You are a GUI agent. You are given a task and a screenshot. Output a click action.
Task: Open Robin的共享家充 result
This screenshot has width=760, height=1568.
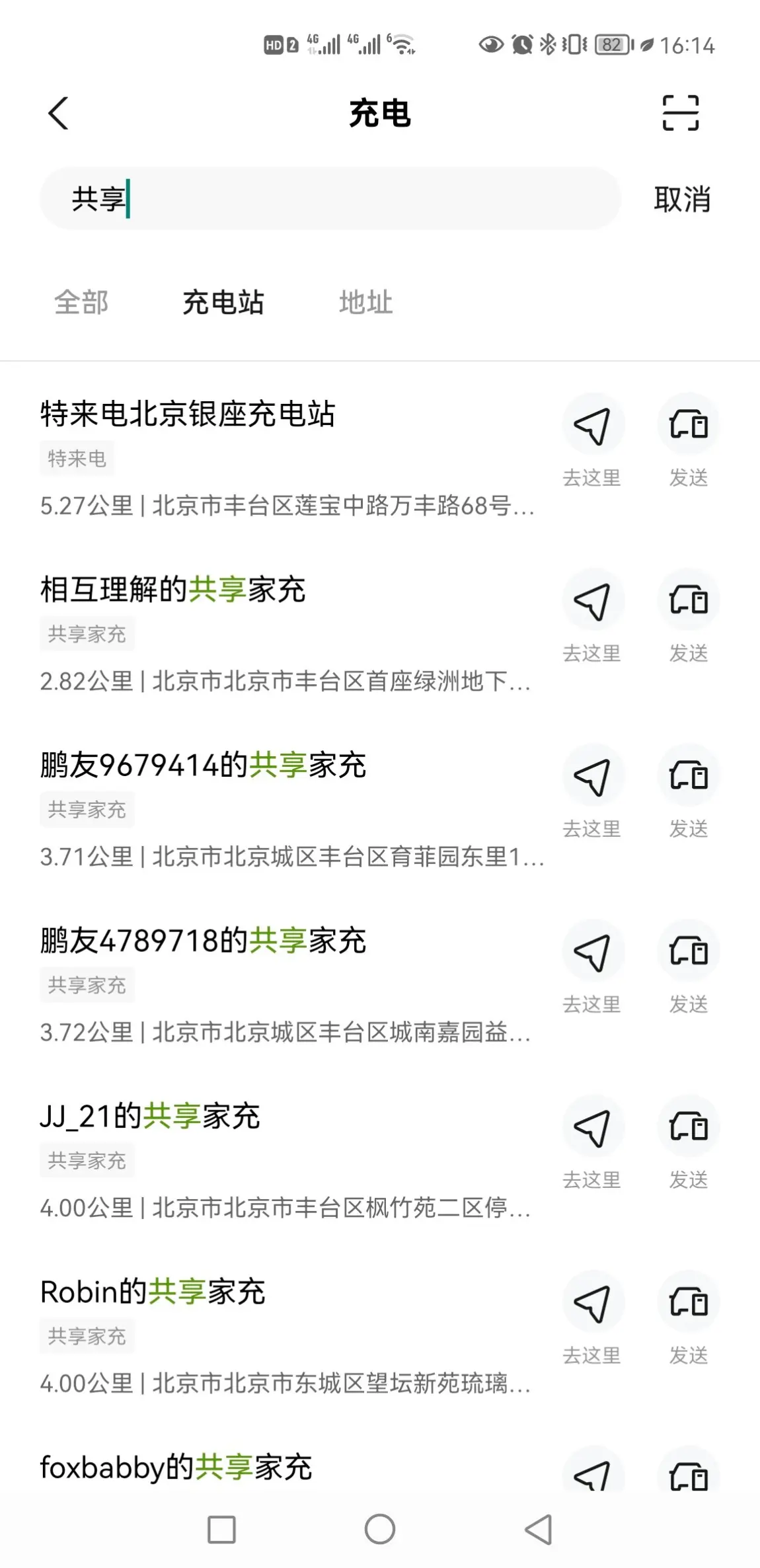click(x=287, y=1336)
